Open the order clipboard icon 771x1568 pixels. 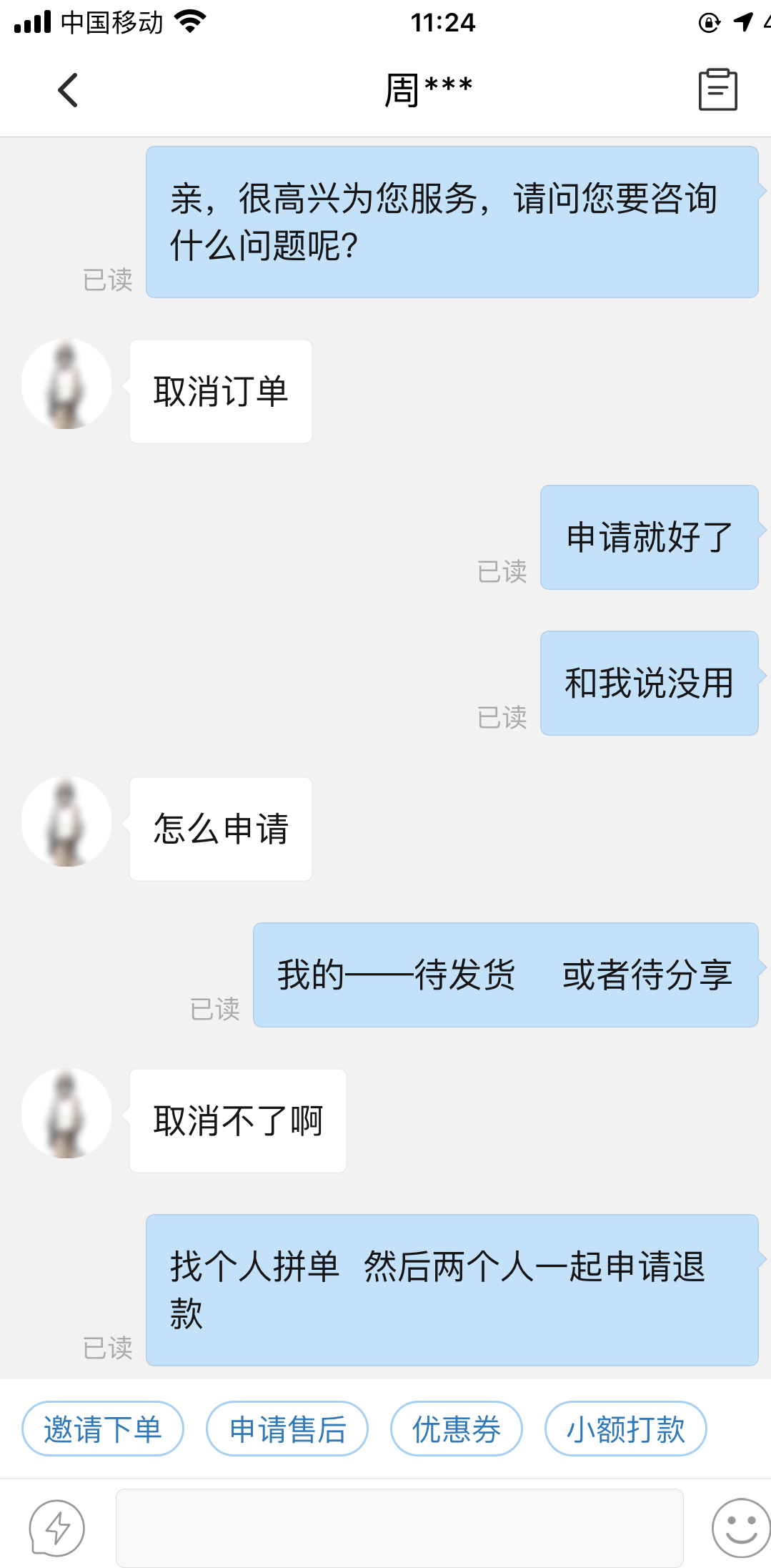point(717,90)
